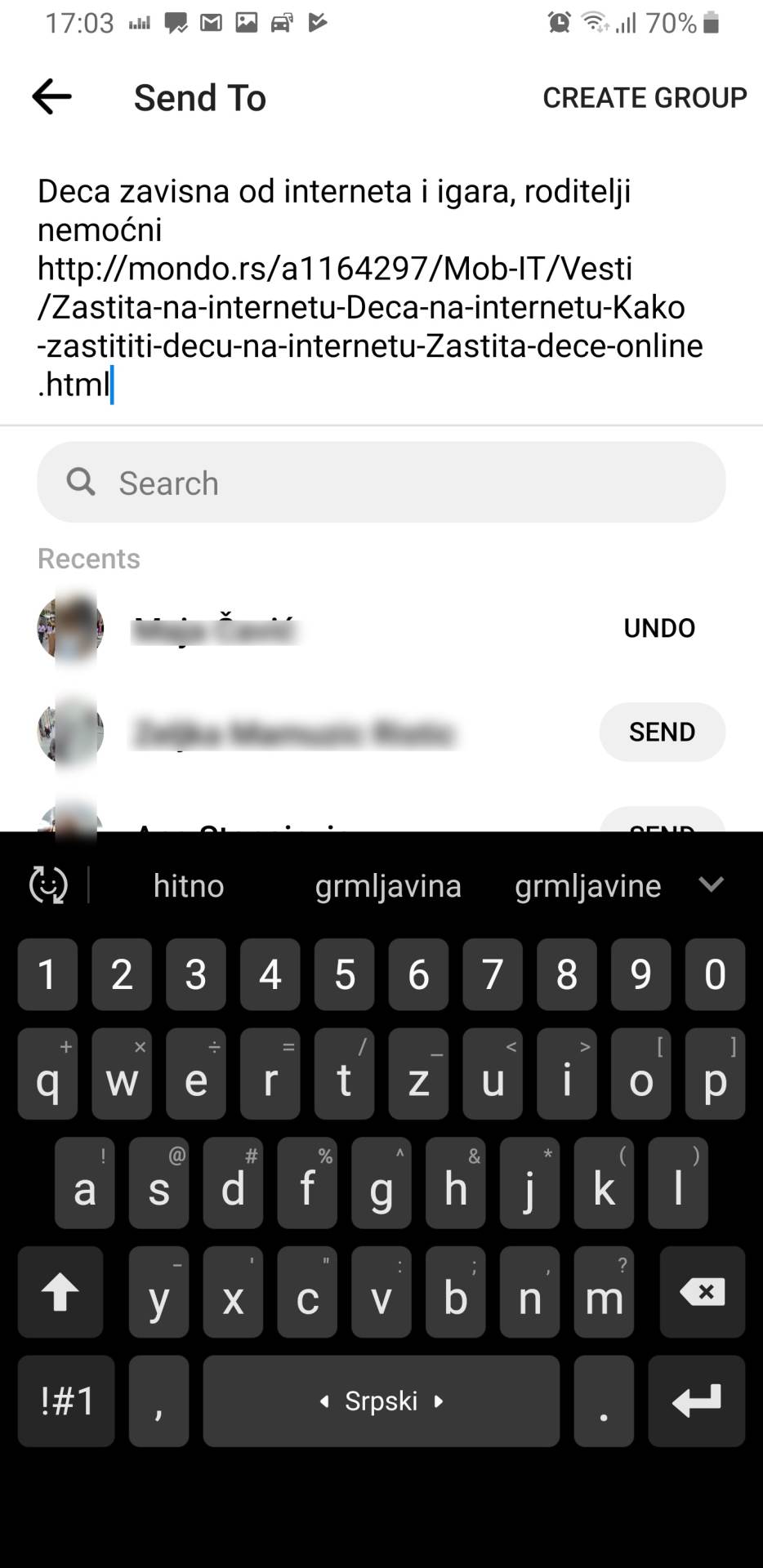
Task: Open the keyboard emoji toolbar icon
Action: (48, 885)
